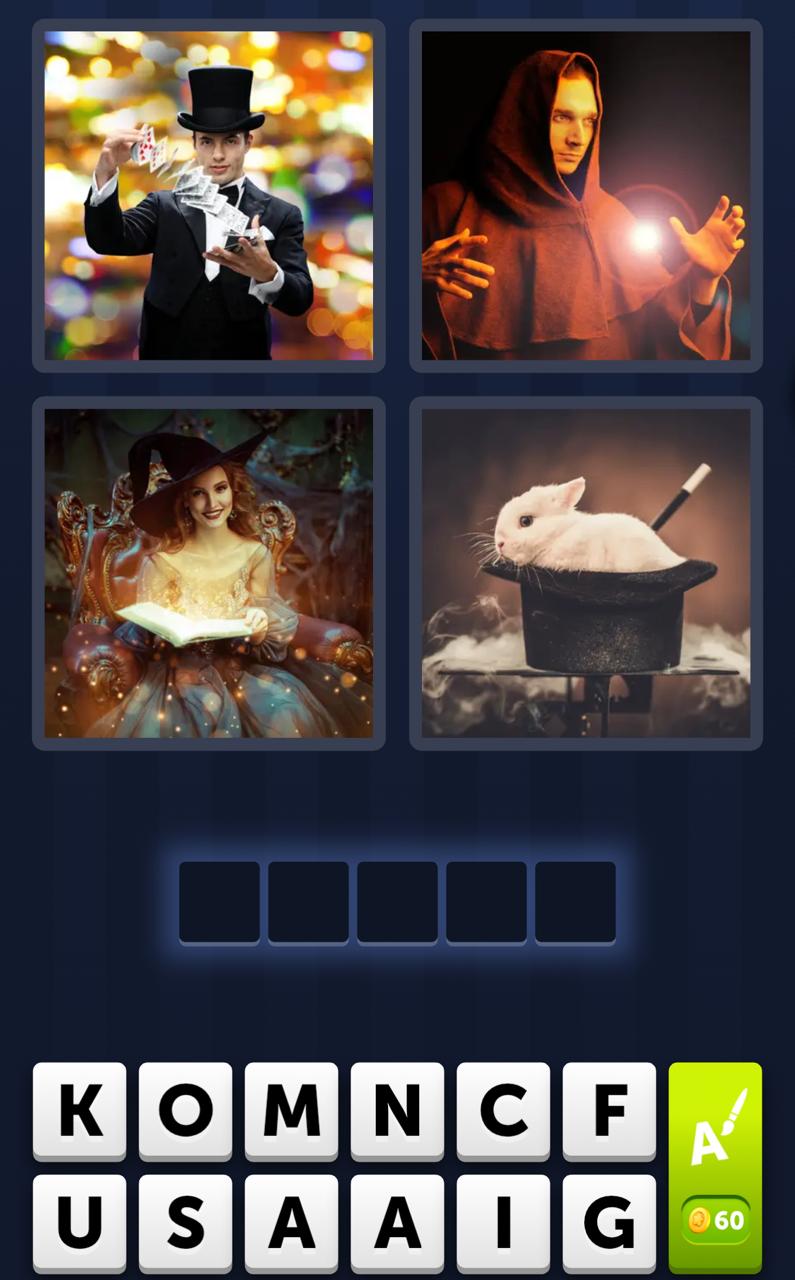Tap the letter K tile

[x=80, y=1110]
